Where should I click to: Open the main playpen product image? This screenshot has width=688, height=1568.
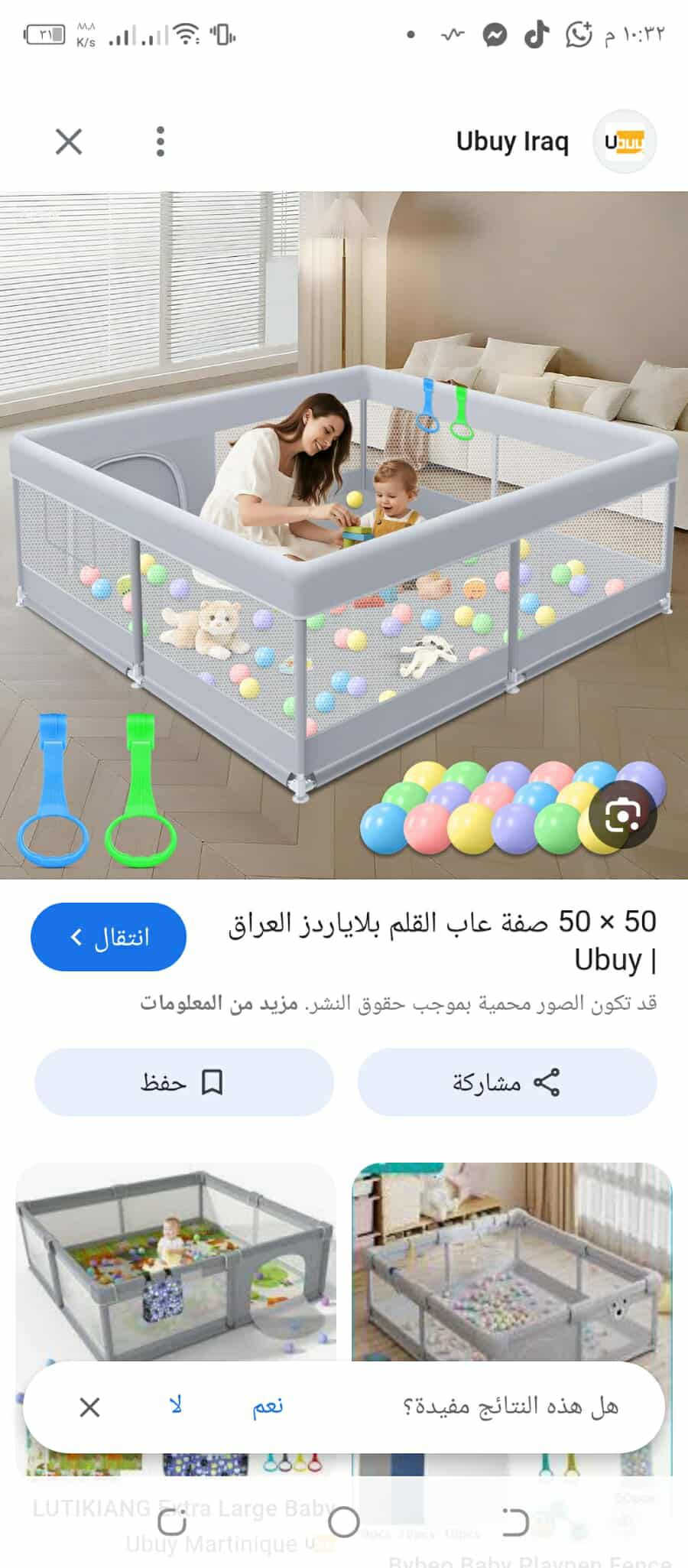(x=344, y=535)
